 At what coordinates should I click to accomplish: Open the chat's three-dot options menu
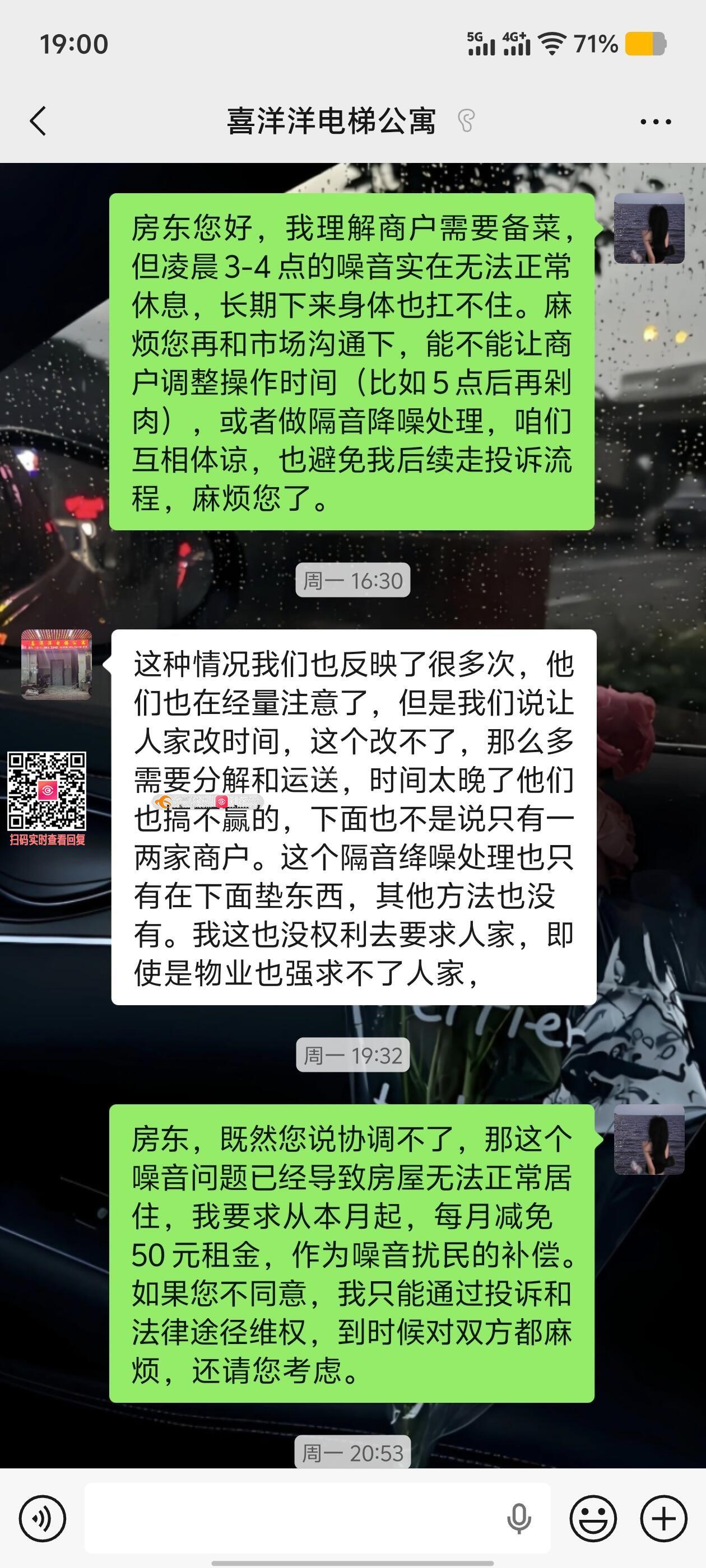coord(656,122)
